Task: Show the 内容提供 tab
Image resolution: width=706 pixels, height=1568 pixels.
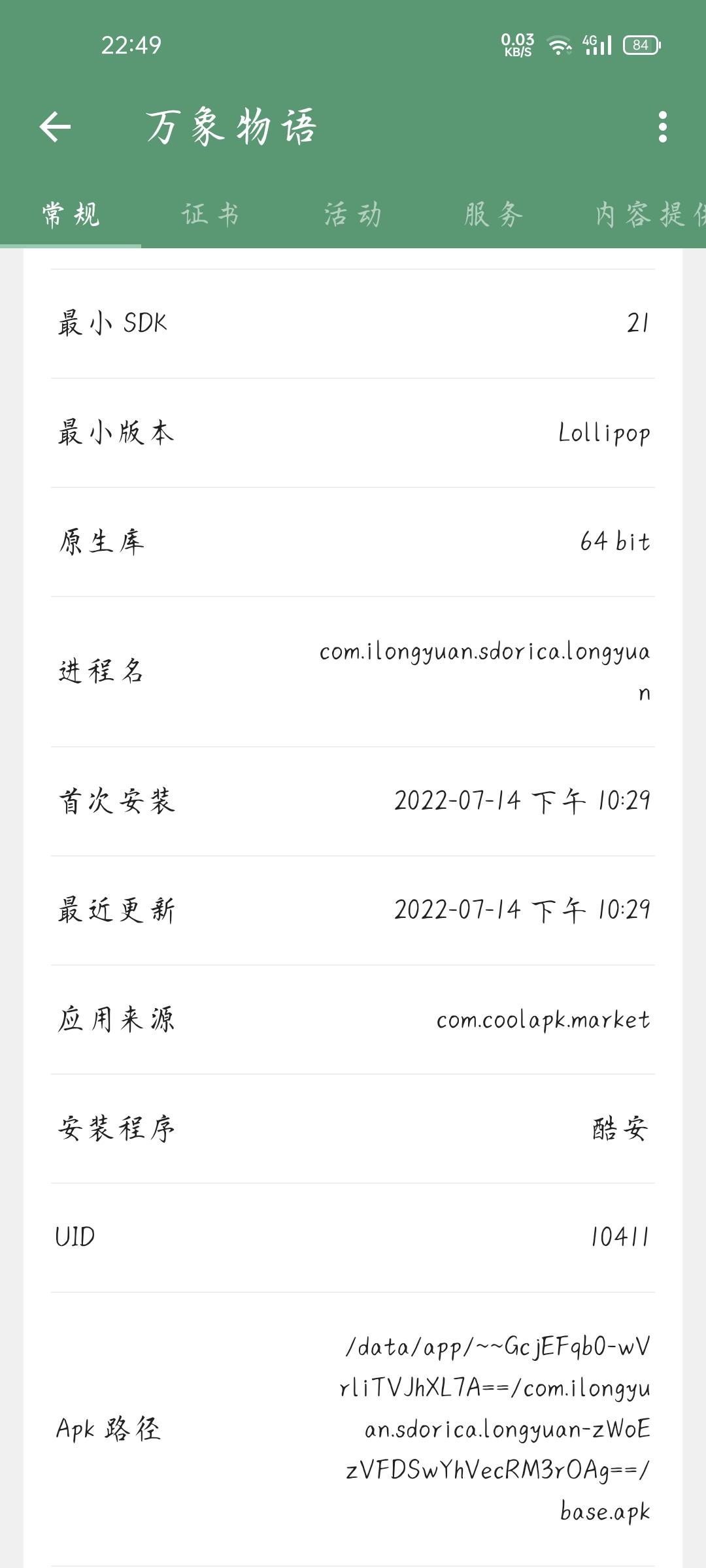Action: point(647,215)
